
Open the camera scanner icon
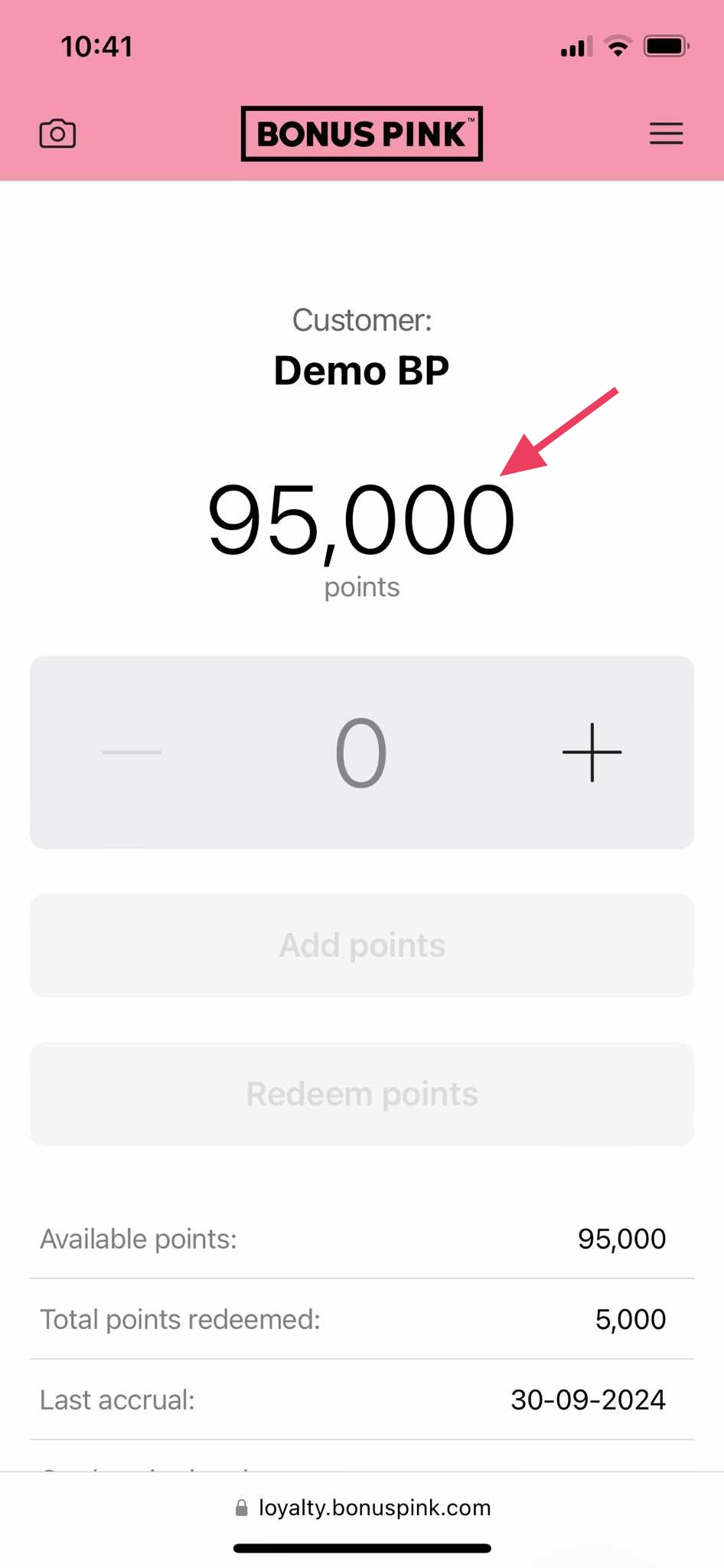click(x=57, y=133)
